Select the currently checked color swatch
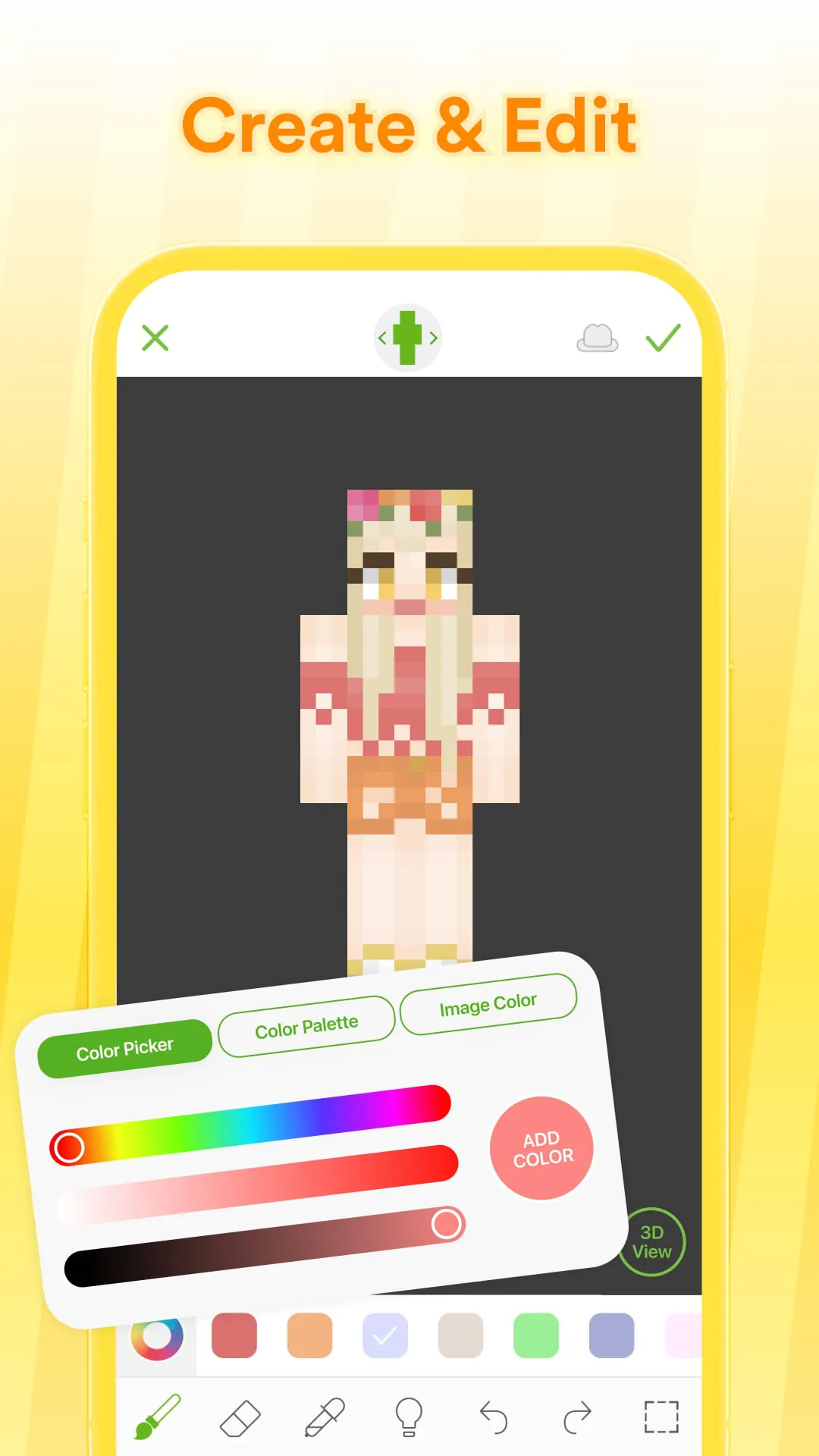 384,1336
